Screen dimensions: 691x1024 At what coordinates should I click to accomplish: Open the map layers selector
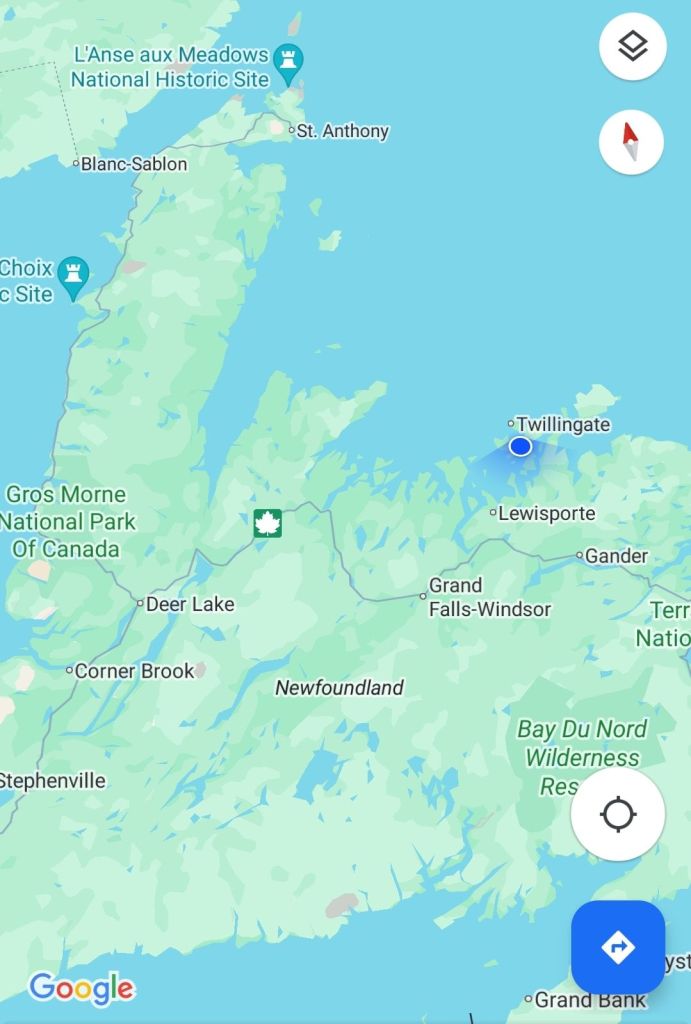632,46
